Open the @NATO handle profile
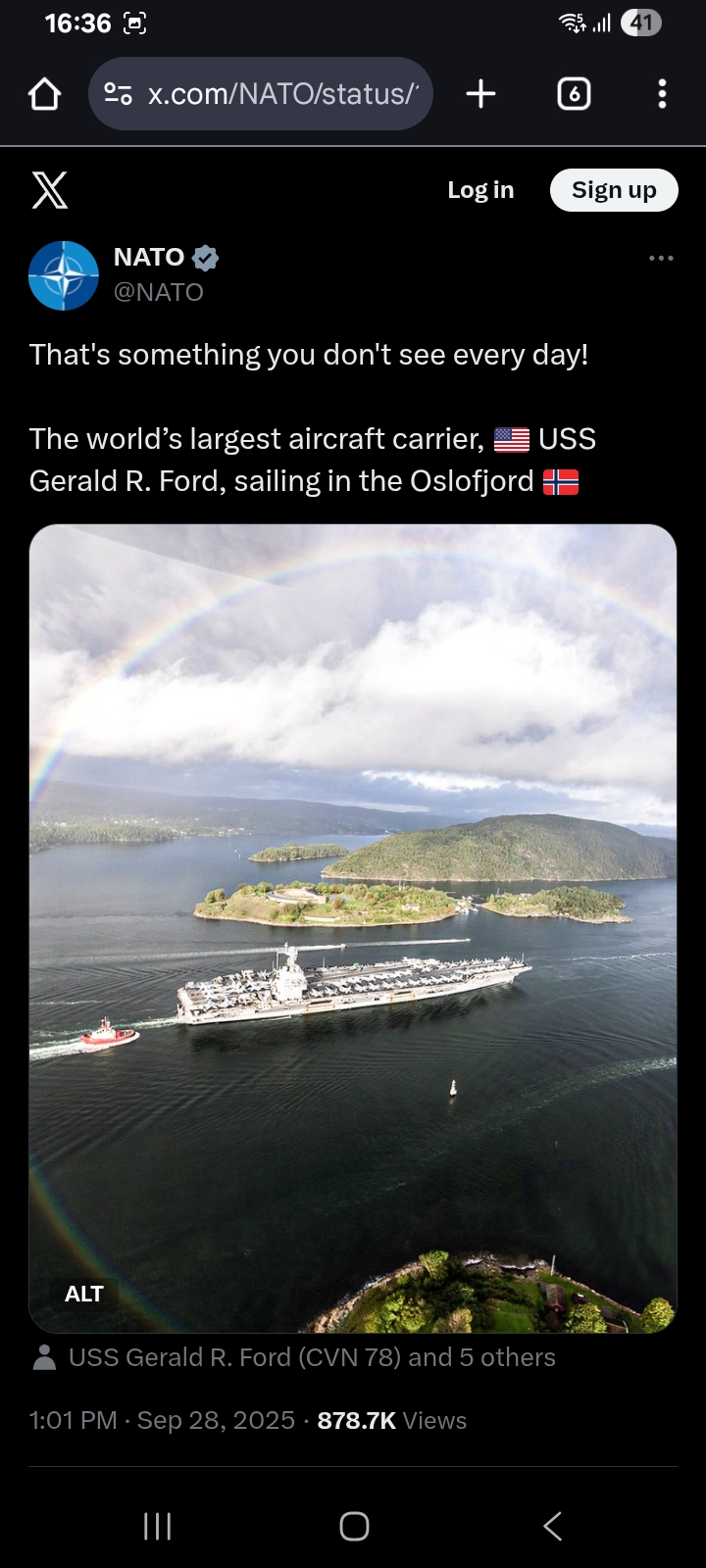706x1568 pixels. pyautogui.click(x=159, y=292)
